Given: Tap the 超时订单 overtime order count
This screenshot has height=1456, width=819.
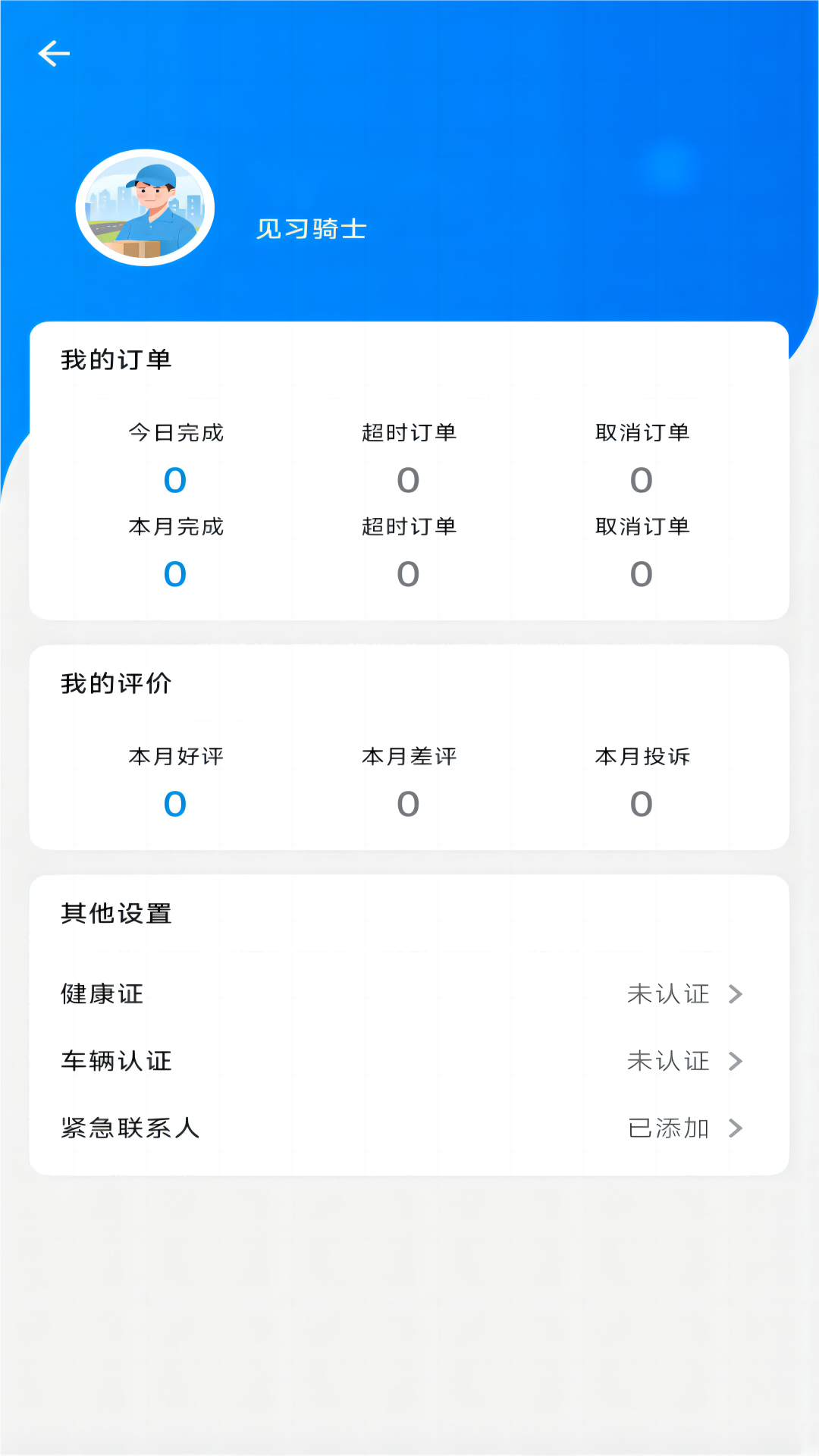Looking at the screenshot, I should point(408,480).
